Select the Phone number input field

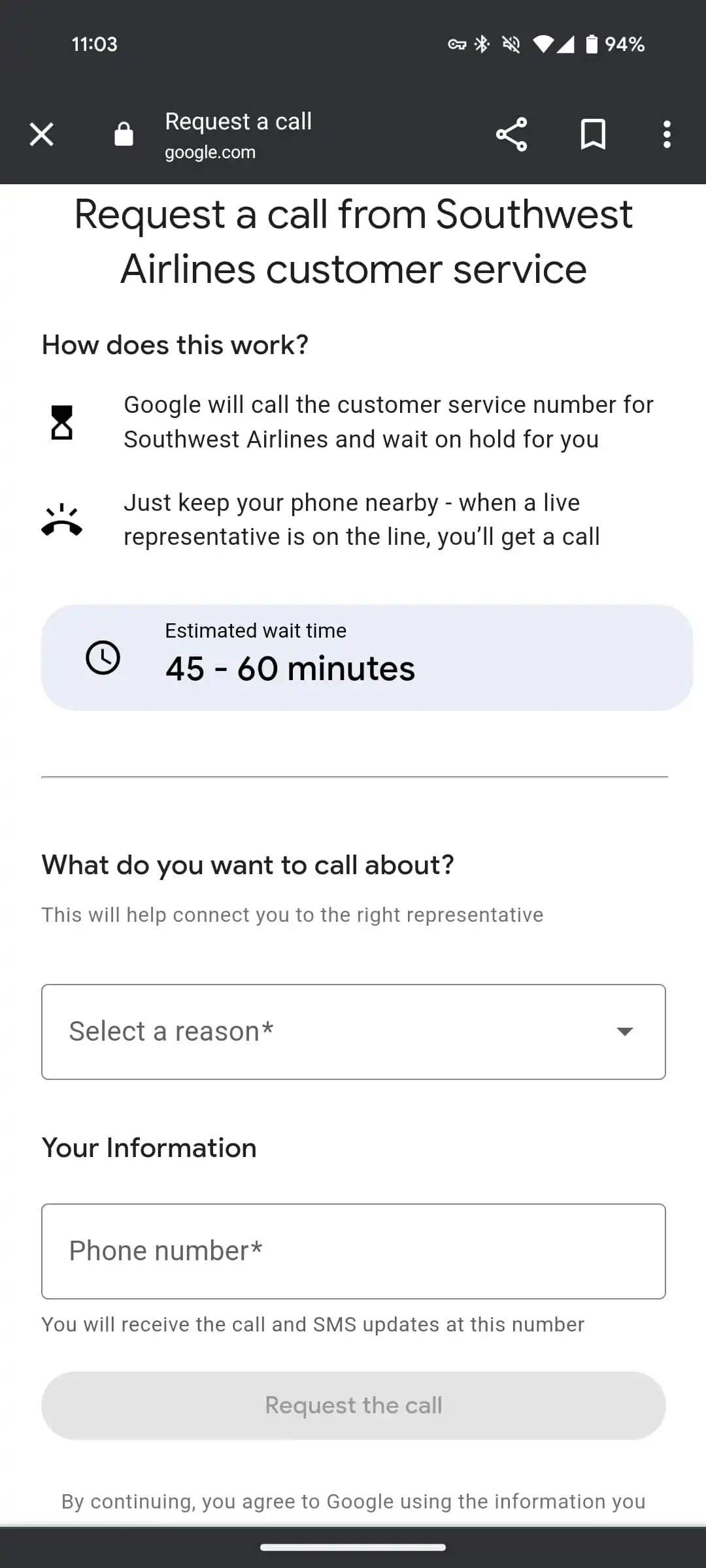[353, 1250]
